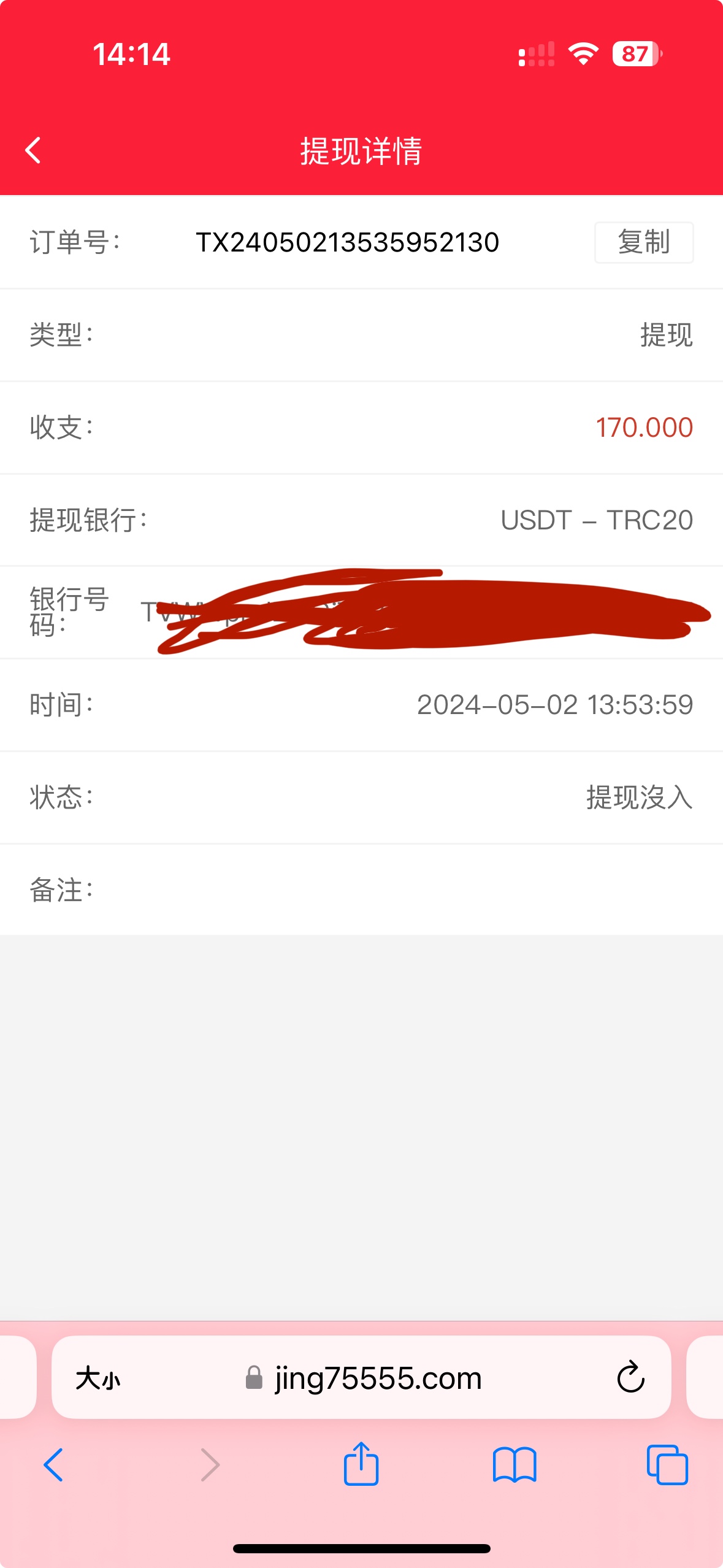This screenshot has height=1568, width=723.
Task: Show all open browser tabs
Action: click(x=667, y=1465)
